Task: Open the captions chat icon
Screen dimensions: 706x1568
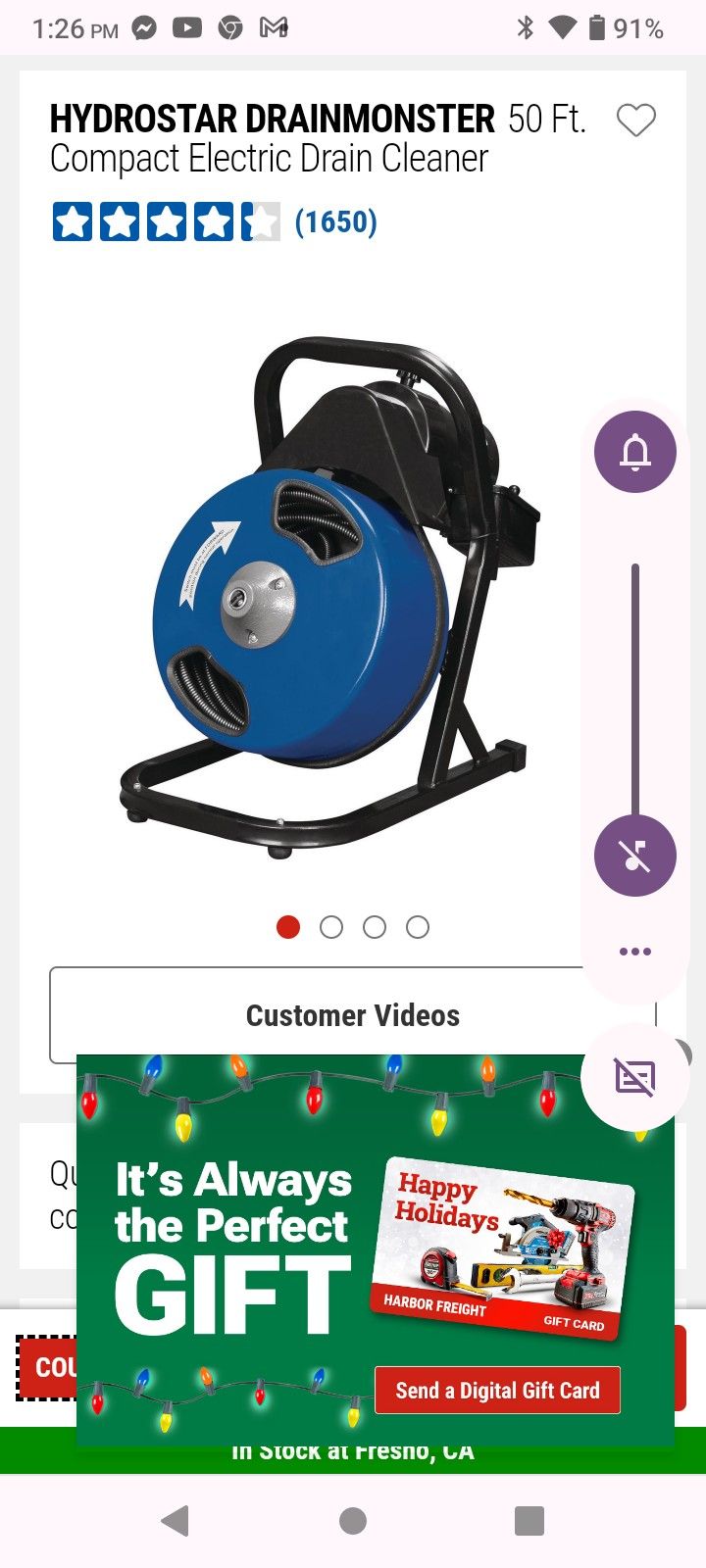Action: [x=635, y=1075]
